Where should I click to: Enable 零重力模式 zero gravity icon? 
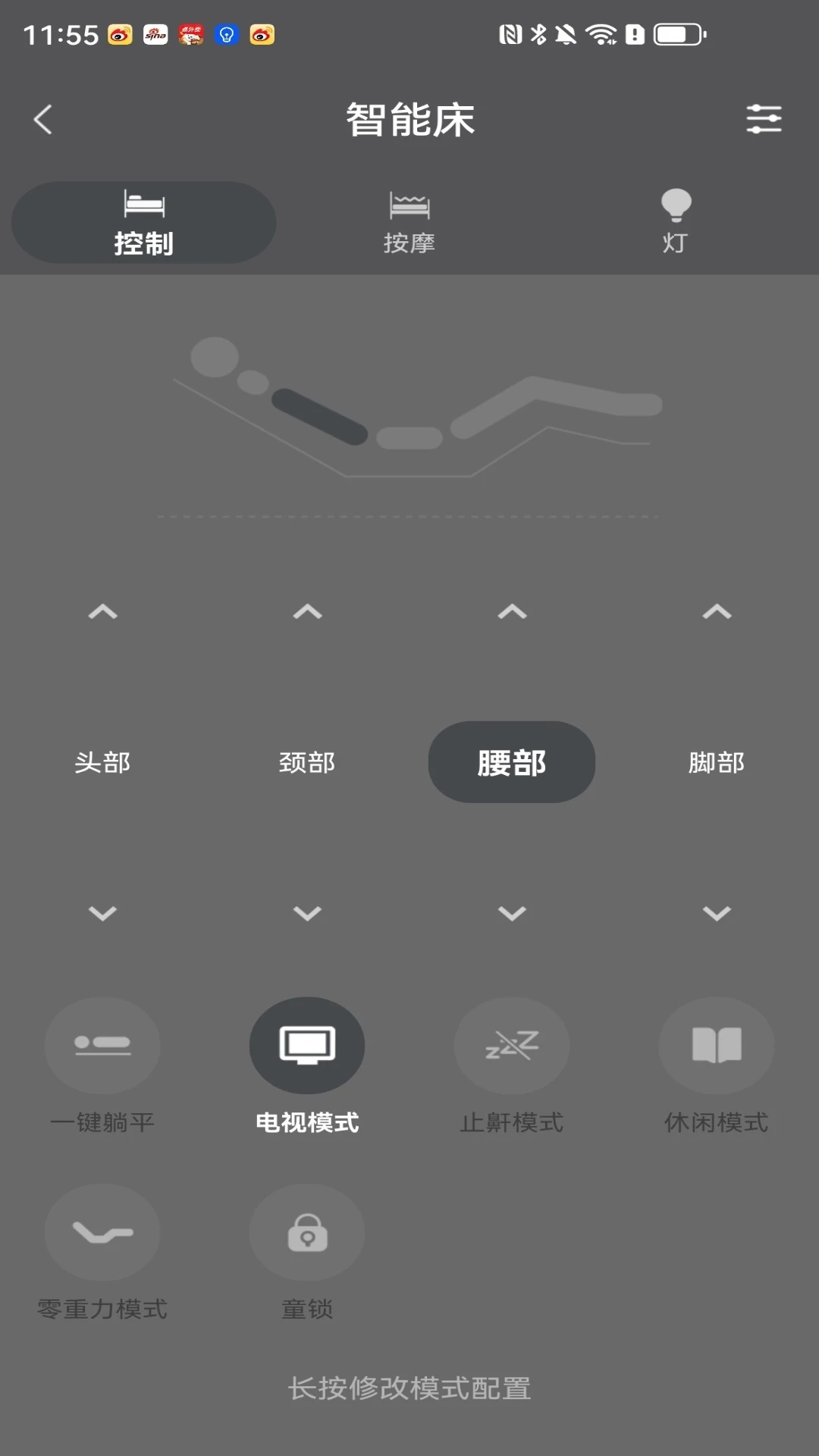pyautogui.click(x=102, y=1232)
